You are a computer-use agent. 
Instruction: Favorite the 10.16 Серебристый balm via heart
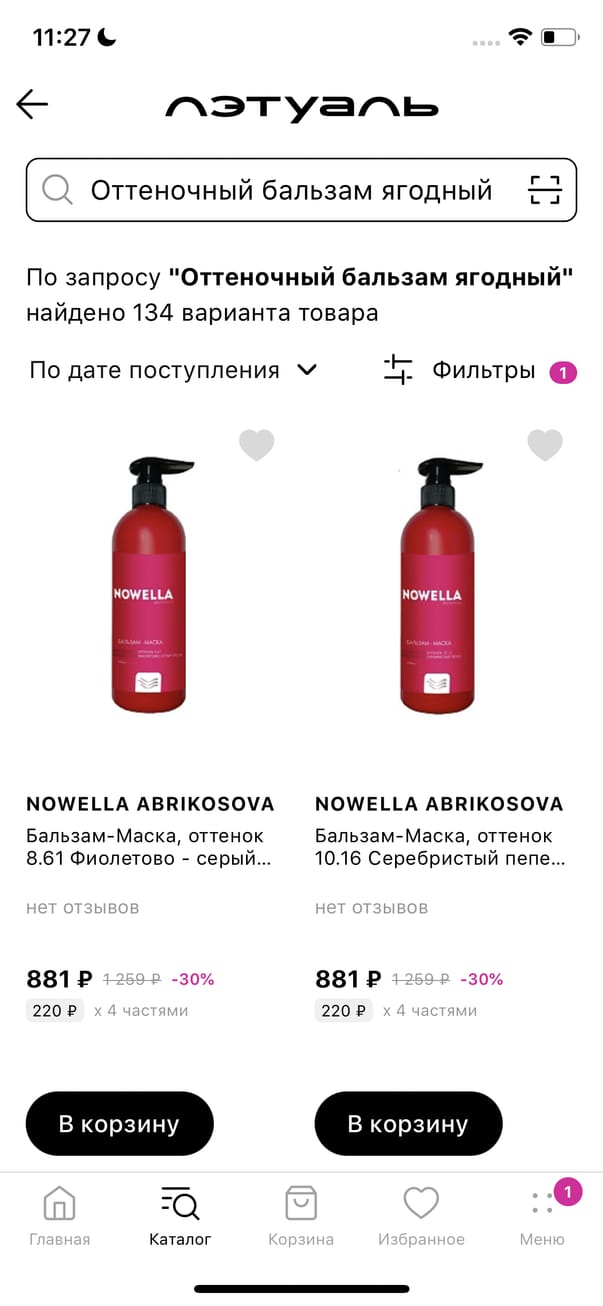(545, 446)
